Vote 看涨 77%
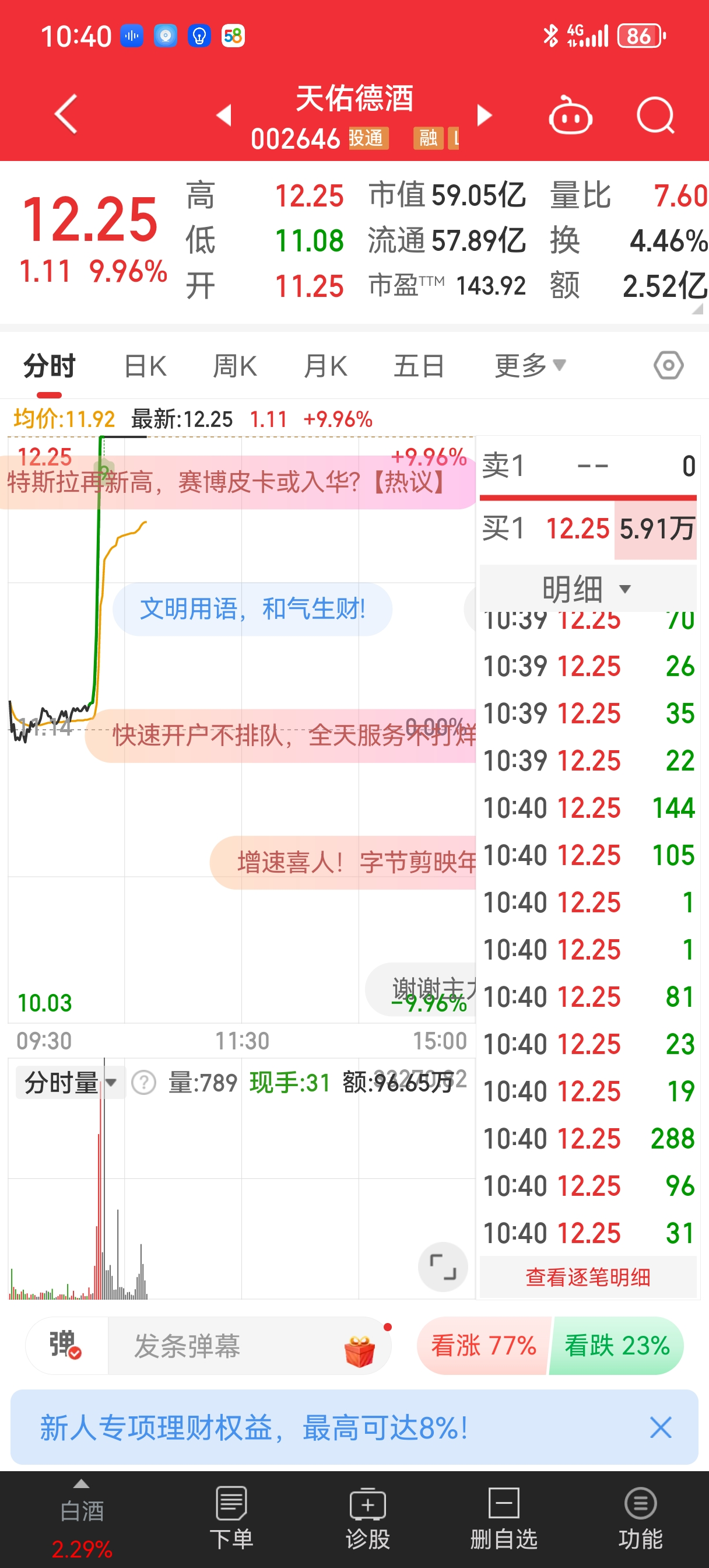Screen dimensions: 709x1568 tap(483, 1346)
